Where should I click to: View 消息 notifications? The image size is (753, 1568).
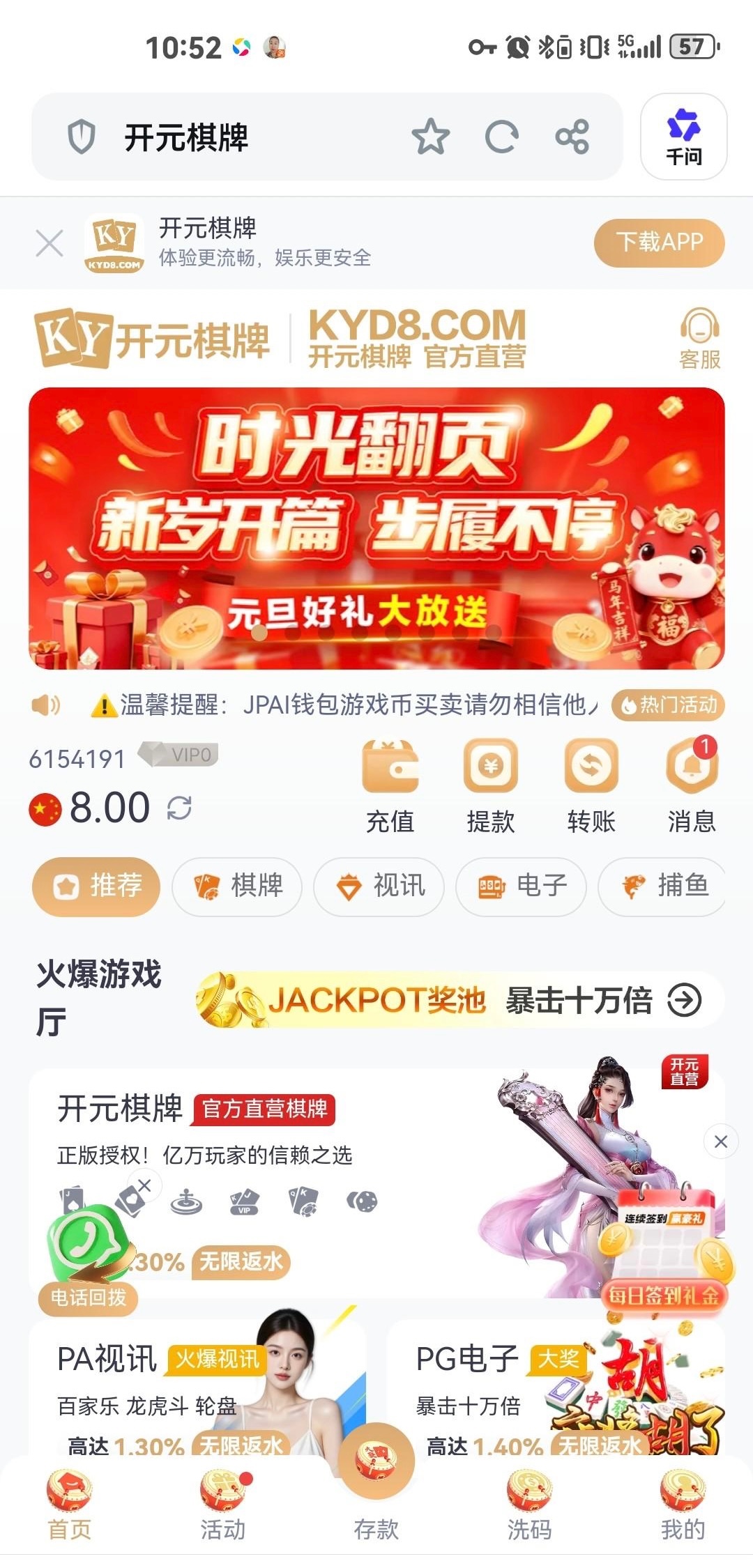tap(692, 785)
